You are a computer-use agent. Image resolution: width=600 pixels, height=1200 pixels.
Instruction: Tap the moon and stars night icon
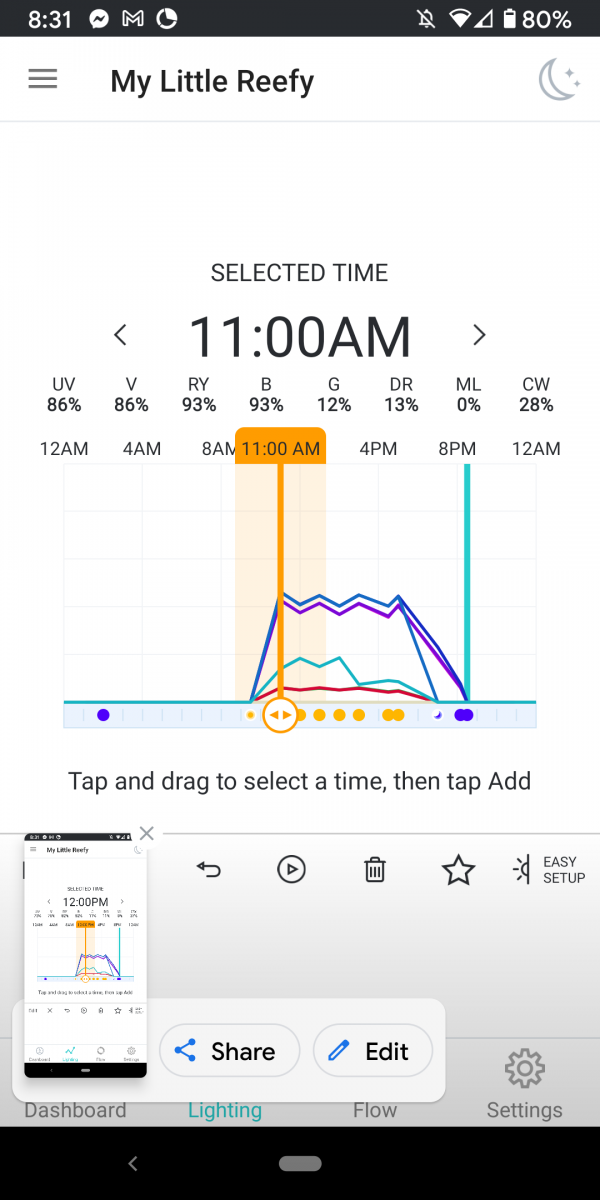(558, 80)
